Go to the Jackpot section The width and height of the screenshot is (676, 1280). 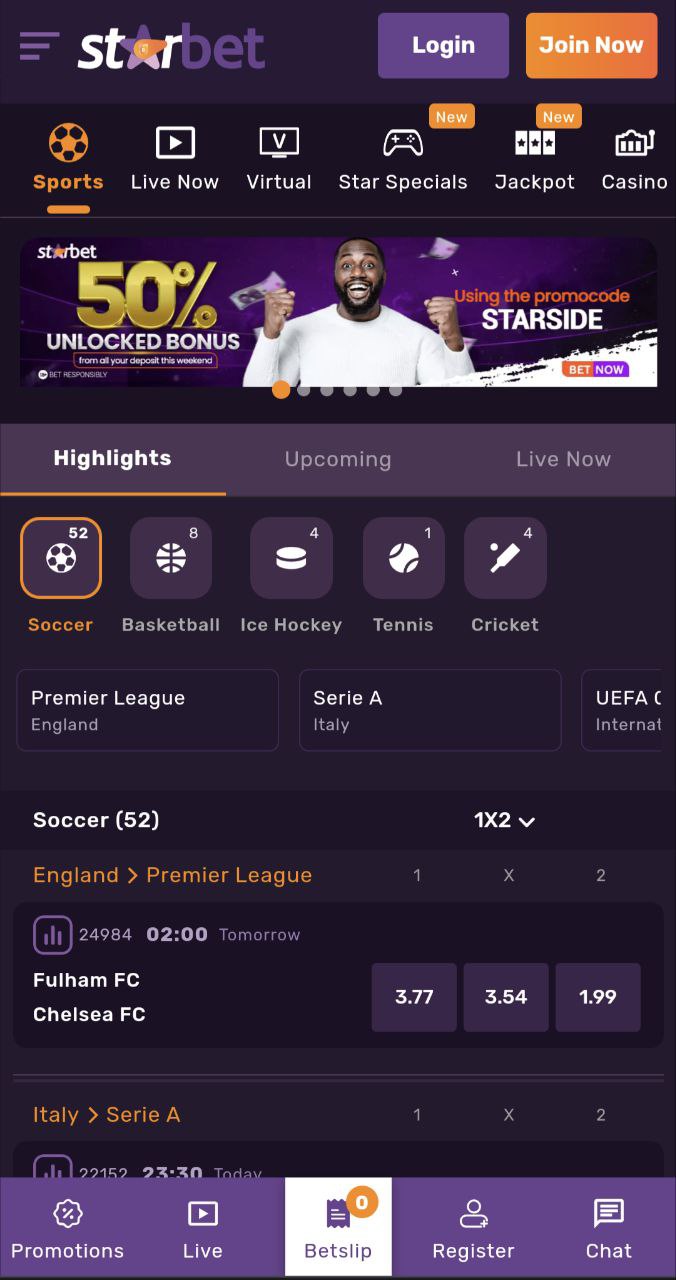coord(534,158)
